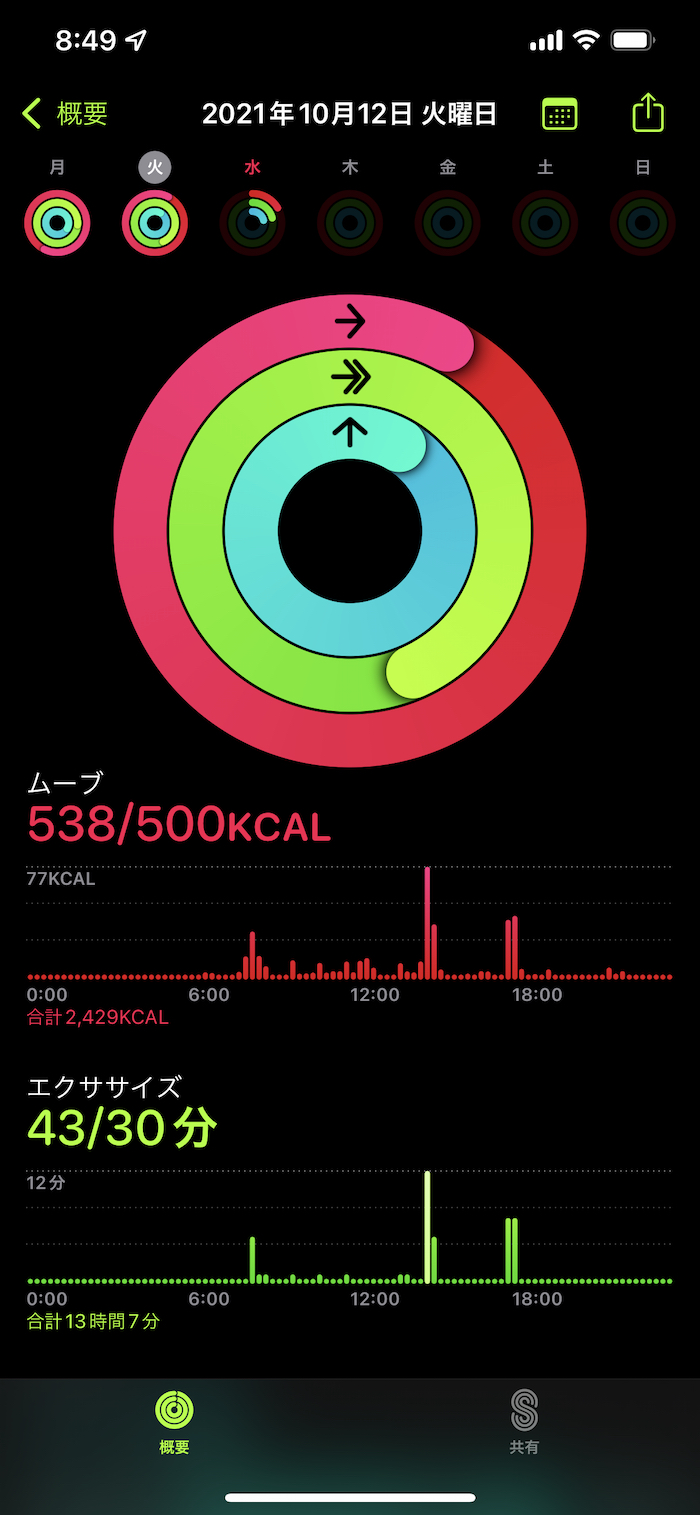The height and width of the screenshot is (1515, 700).
Task: Share this activity summary
Action: tap(648, 112)
